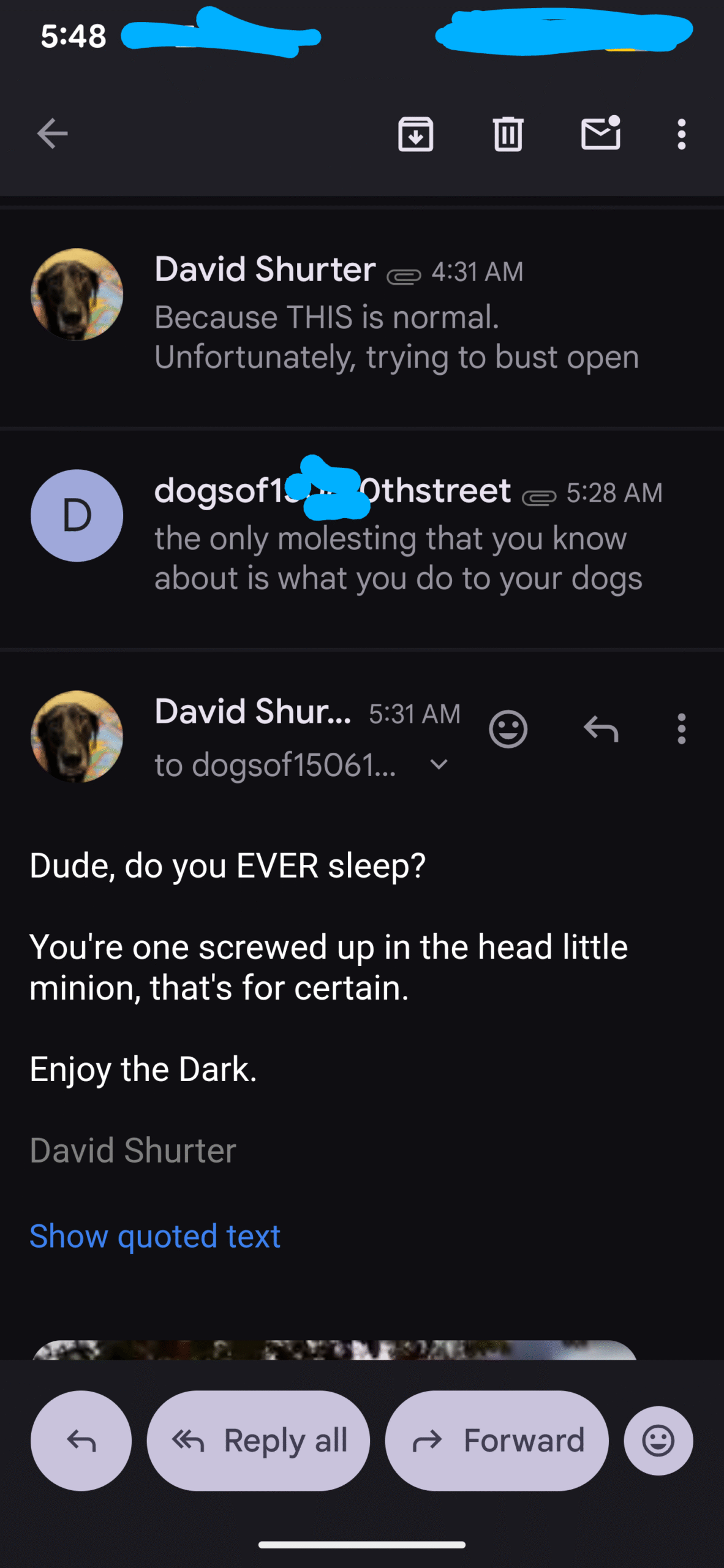
Task: Reply to the 5:31 AM message via arrow
Action: tap(600, 729)
